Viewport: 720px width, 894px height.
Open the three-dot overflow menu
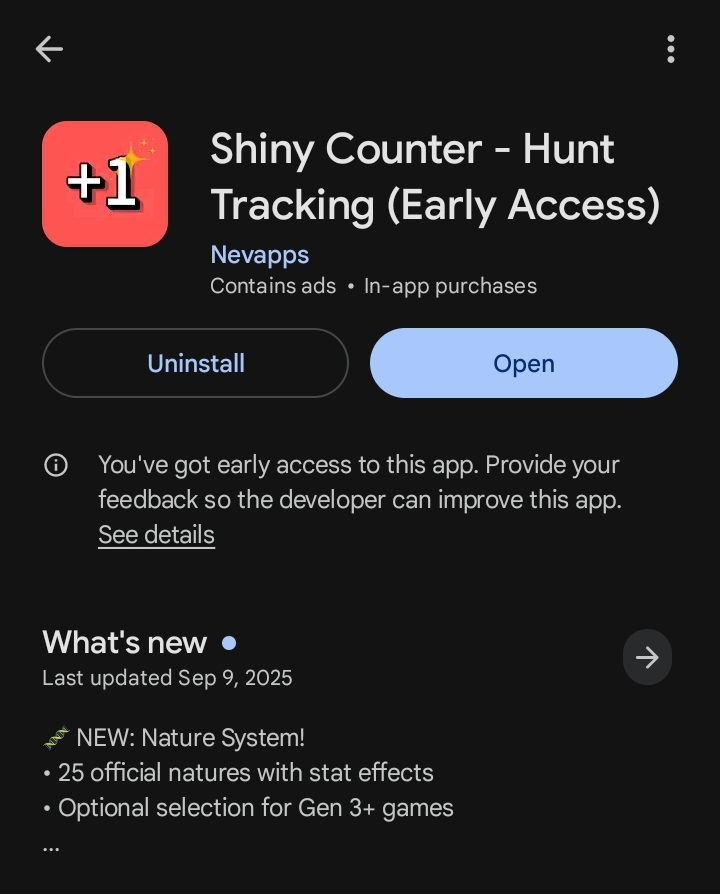click(670, 49)
